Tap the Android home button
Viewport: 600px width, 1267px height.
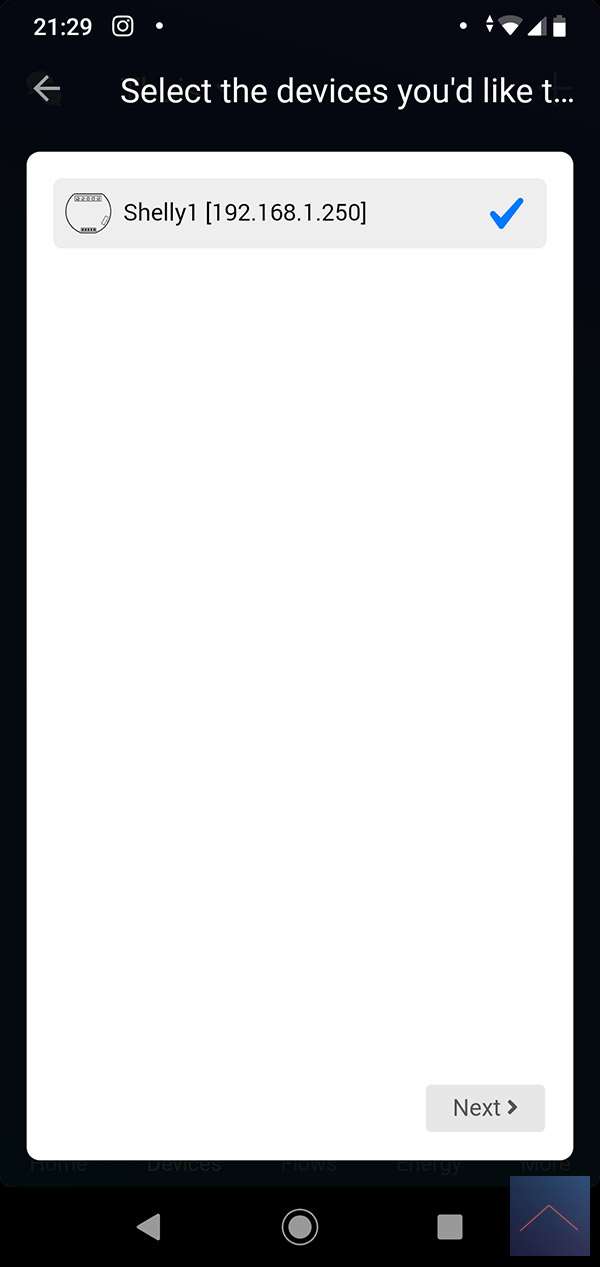click(x=299, y=1226)
